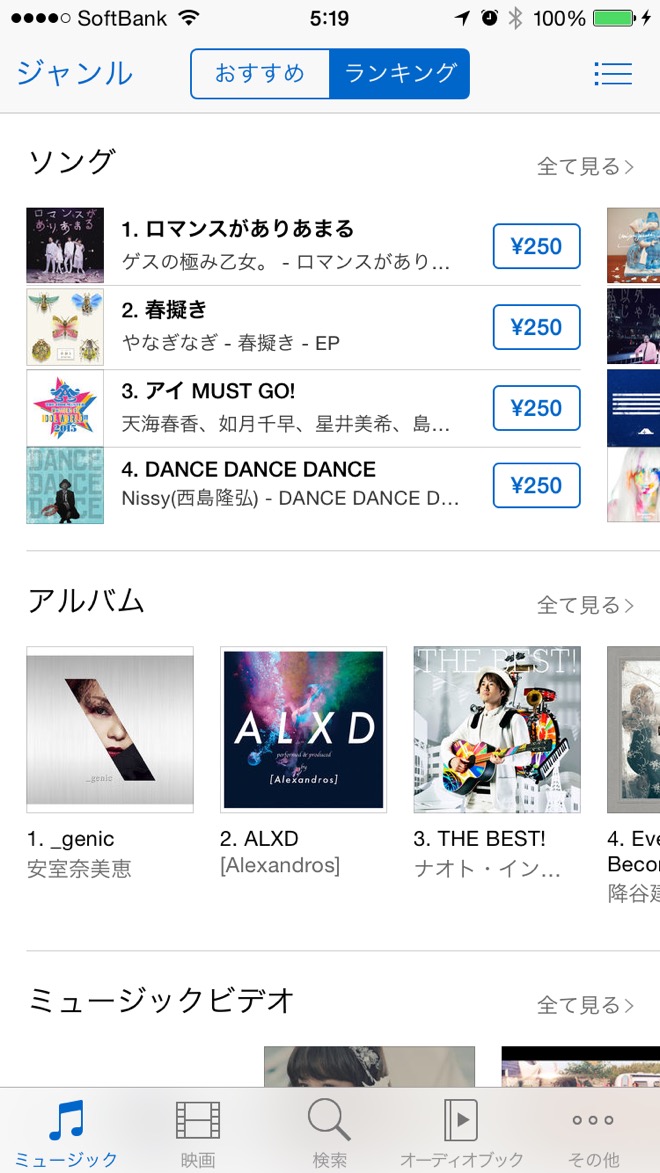Viewport: 660px width, 1173px height.
Task: View all albums via 全て見る in アルバム
Action: click(x=585, y=605)
